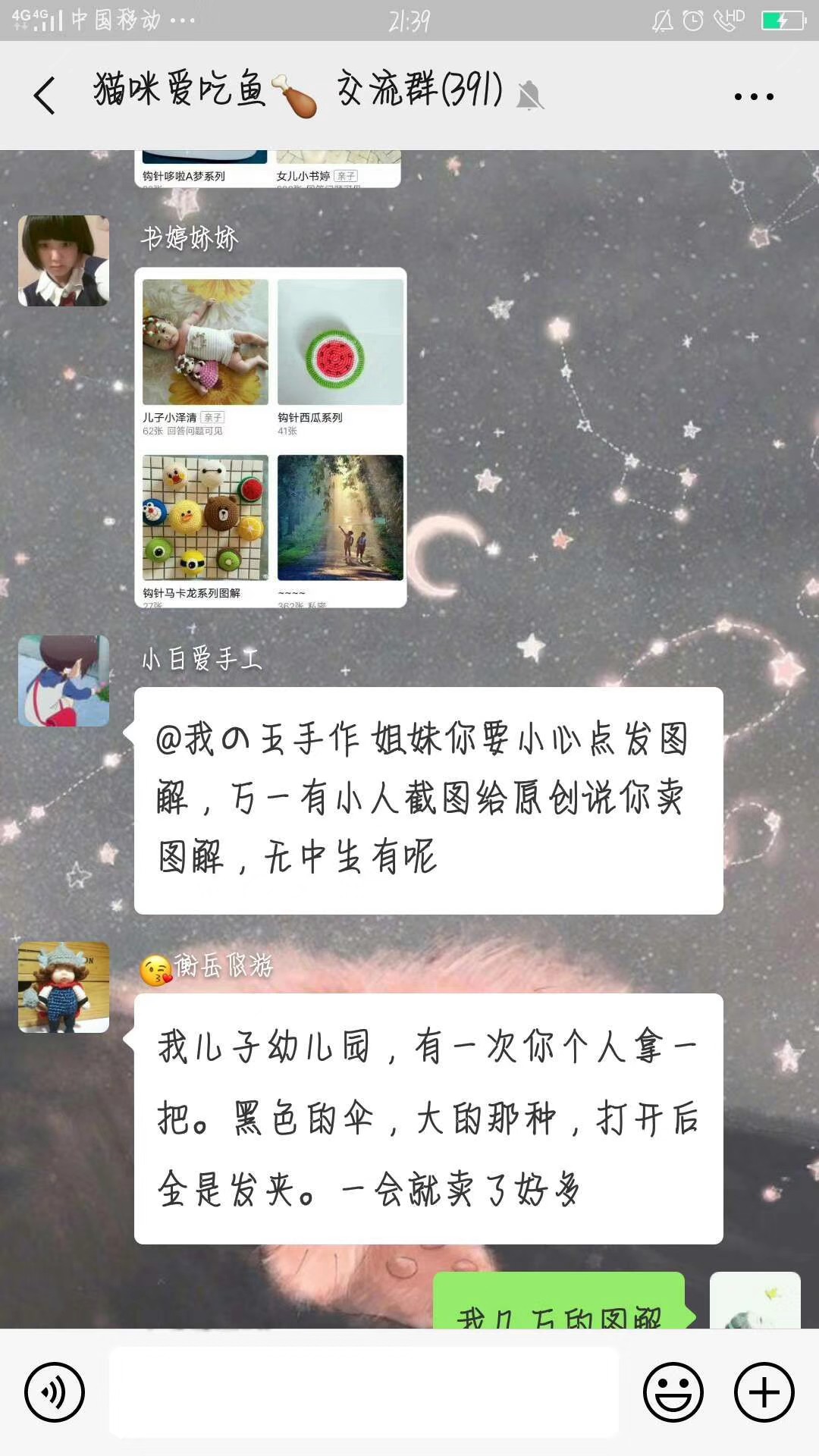The height and width of the screenshot is (1456, 819).
Task: Open the emoji picker
Action: [673, 1392]
